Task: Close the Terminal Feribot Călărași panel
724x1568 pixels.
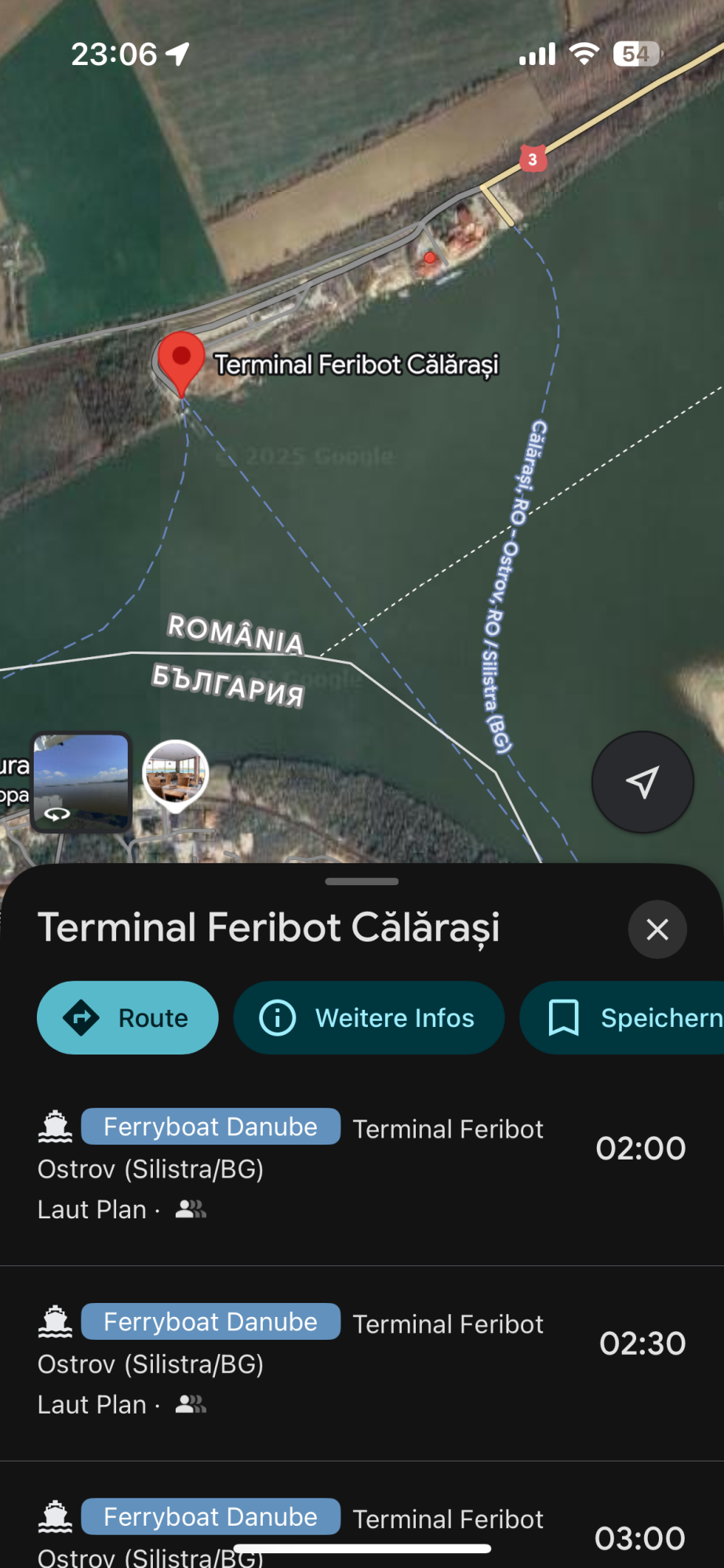Action: pos(657,929)
